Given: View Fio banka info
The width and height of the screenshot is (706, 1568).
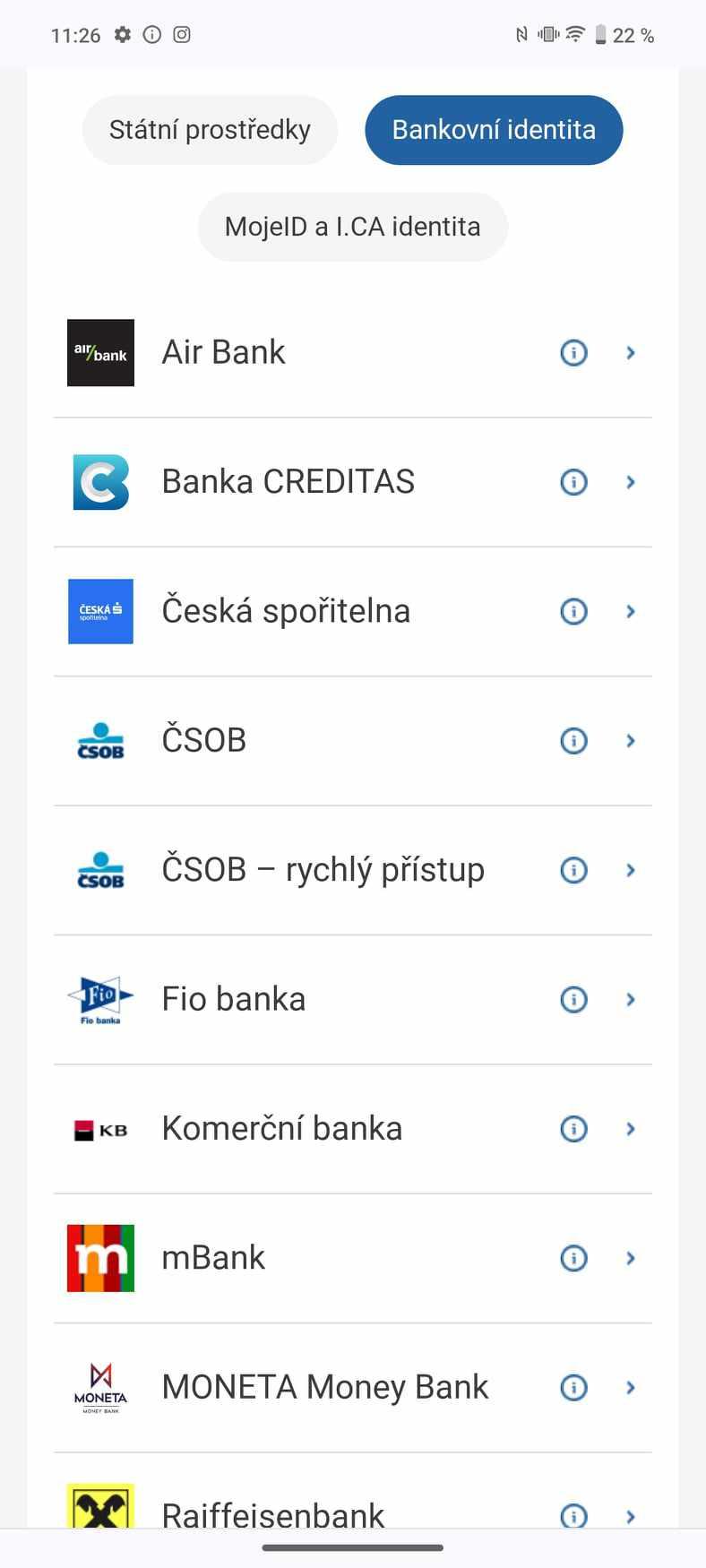Looking at the screenshot, I should pos(573,999).
